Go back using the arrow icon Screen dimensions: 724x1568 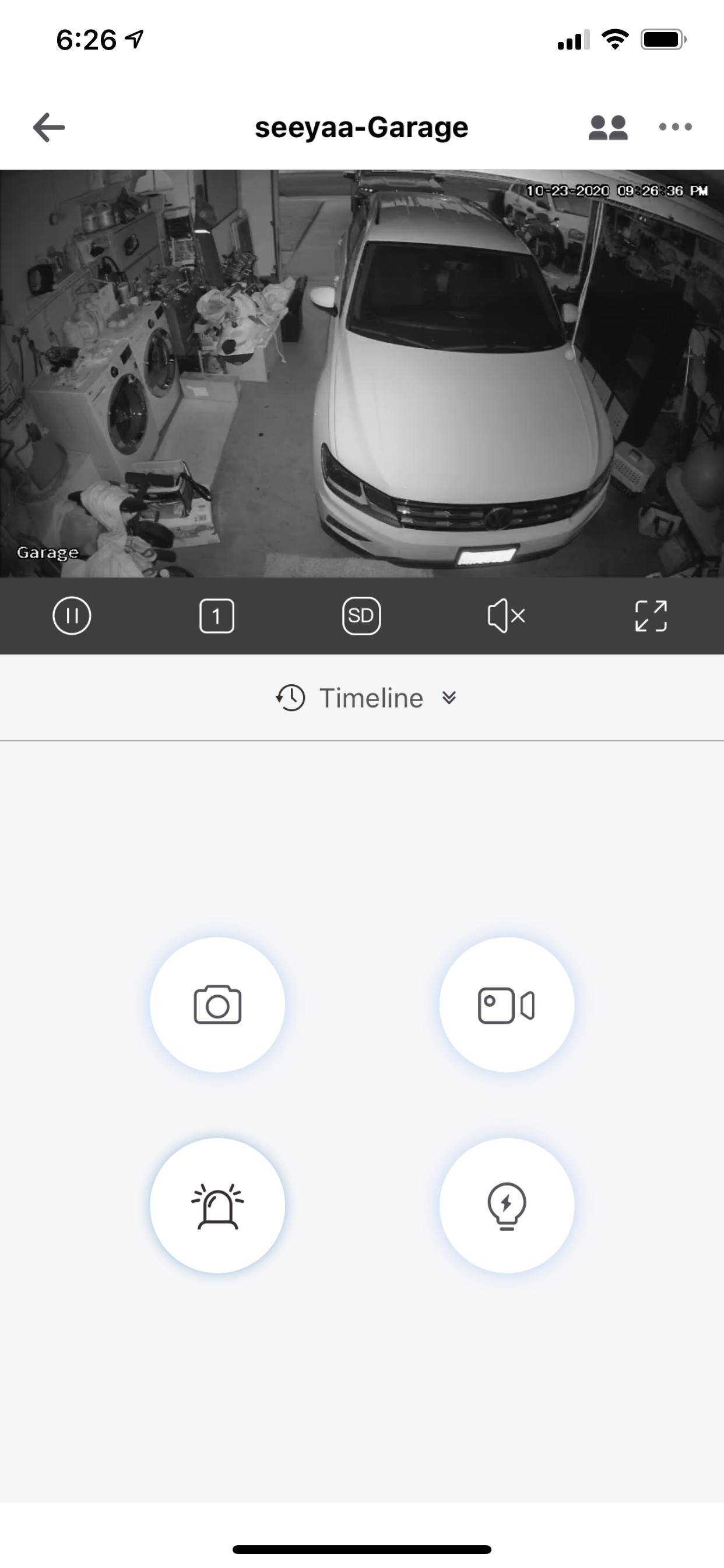pyautogui.click(x=48, y=127)
